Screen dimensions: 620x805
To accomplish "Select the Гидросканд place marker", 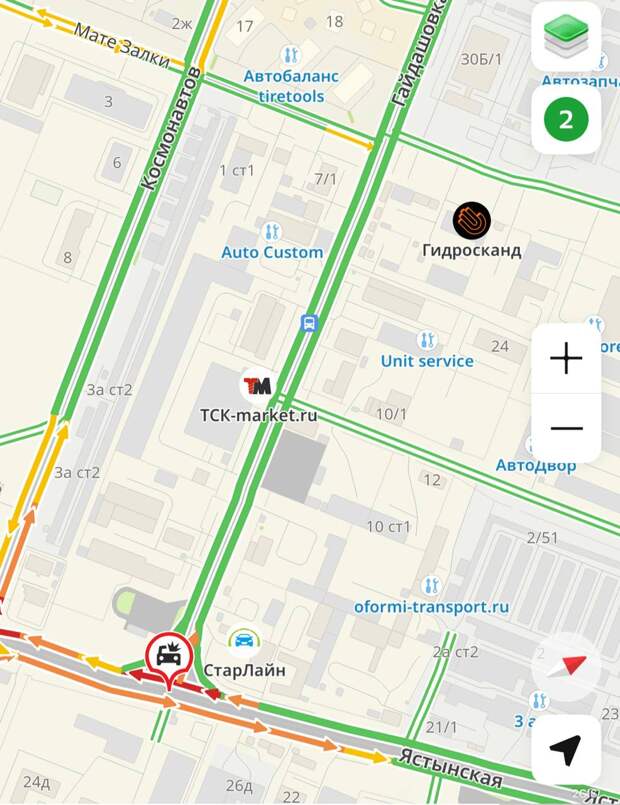I will pyautogui.click(x=472, y=220).
